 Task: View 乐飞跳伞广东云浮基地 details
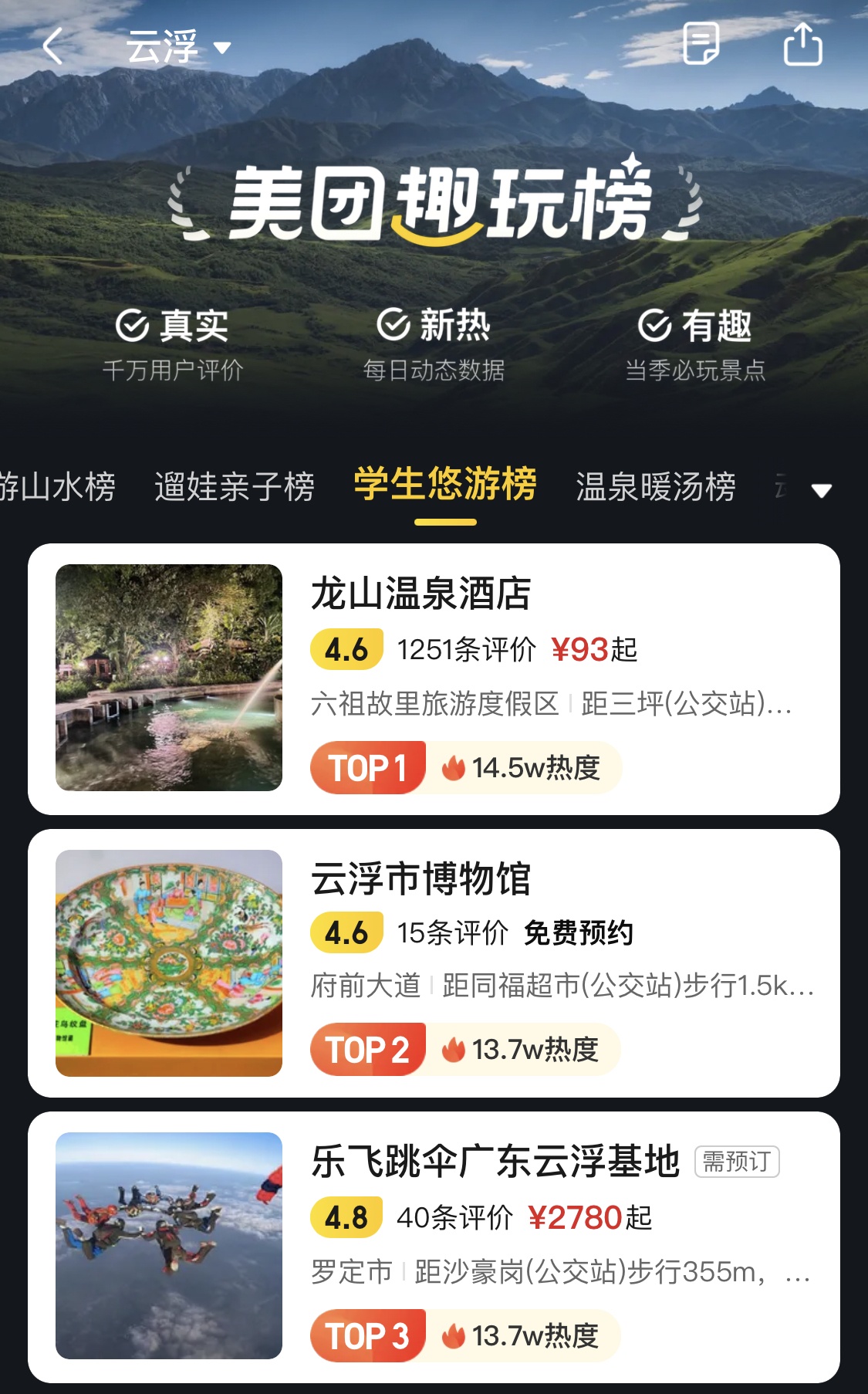pos(434,1247)
